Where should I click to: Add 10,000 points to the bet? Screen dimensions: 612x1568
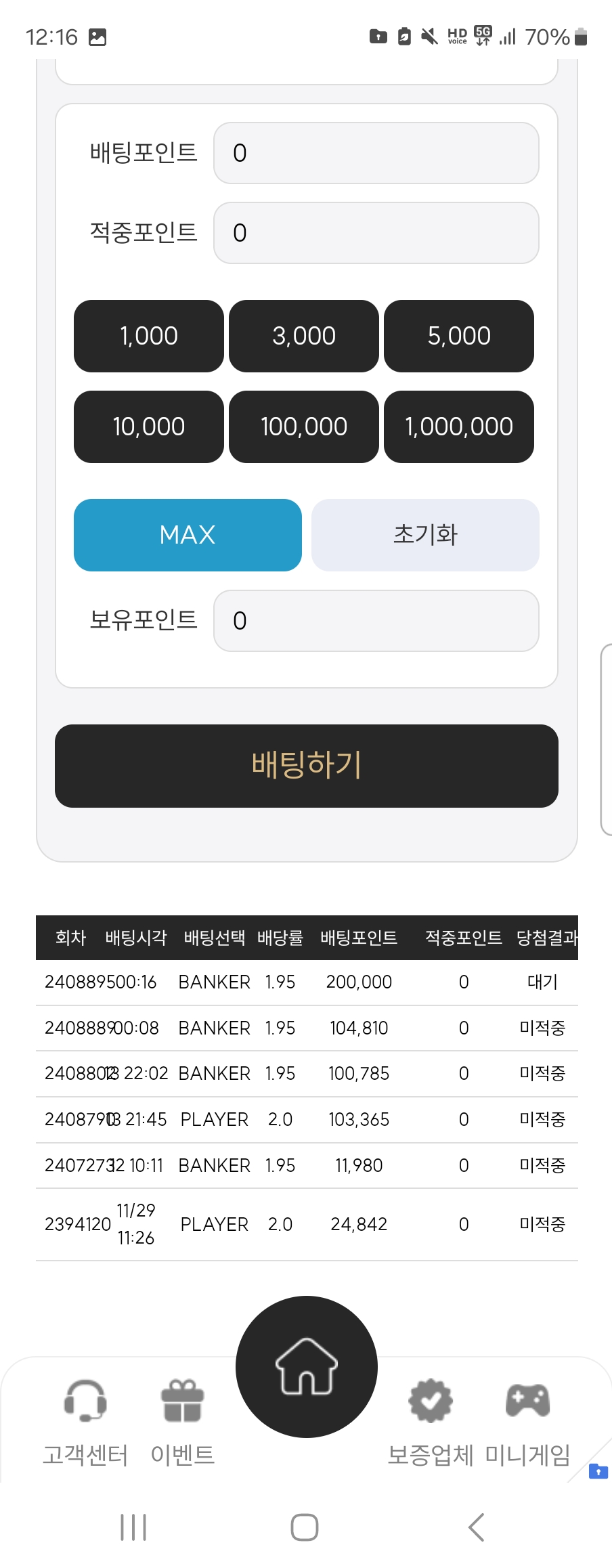(149, 427)
